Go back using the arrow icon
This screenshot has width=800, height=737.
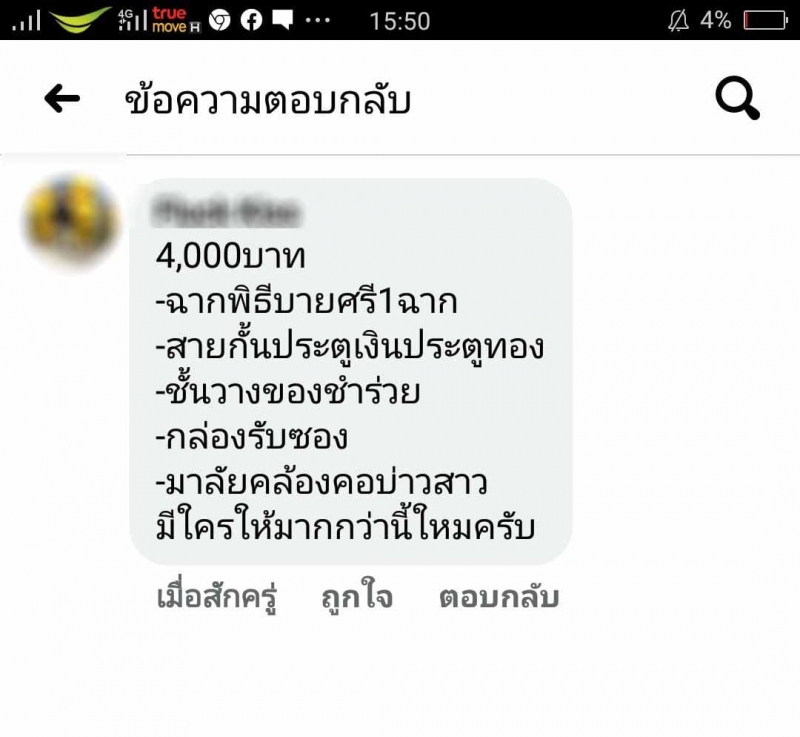point(62,99)
